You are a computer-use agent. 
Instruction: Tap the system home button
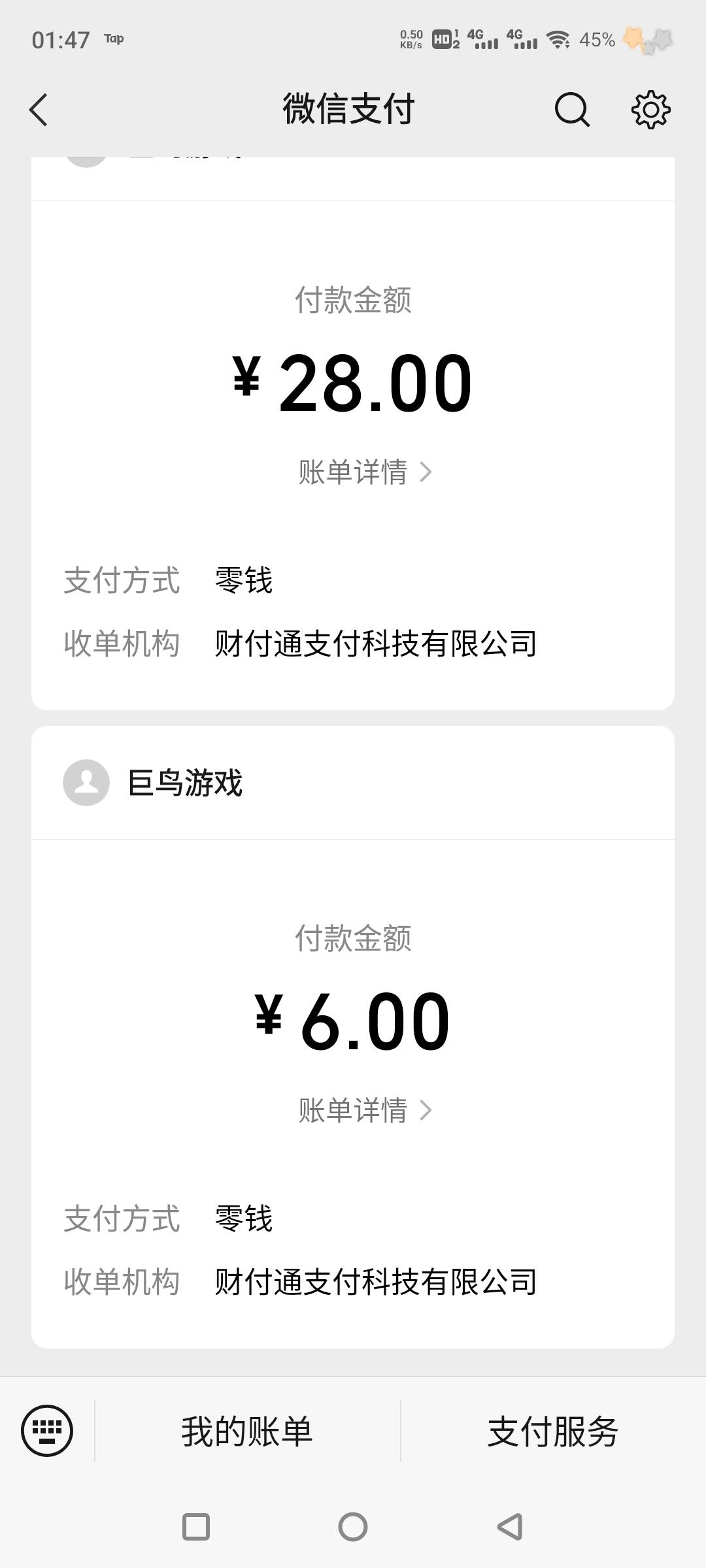click(353, 1527)
